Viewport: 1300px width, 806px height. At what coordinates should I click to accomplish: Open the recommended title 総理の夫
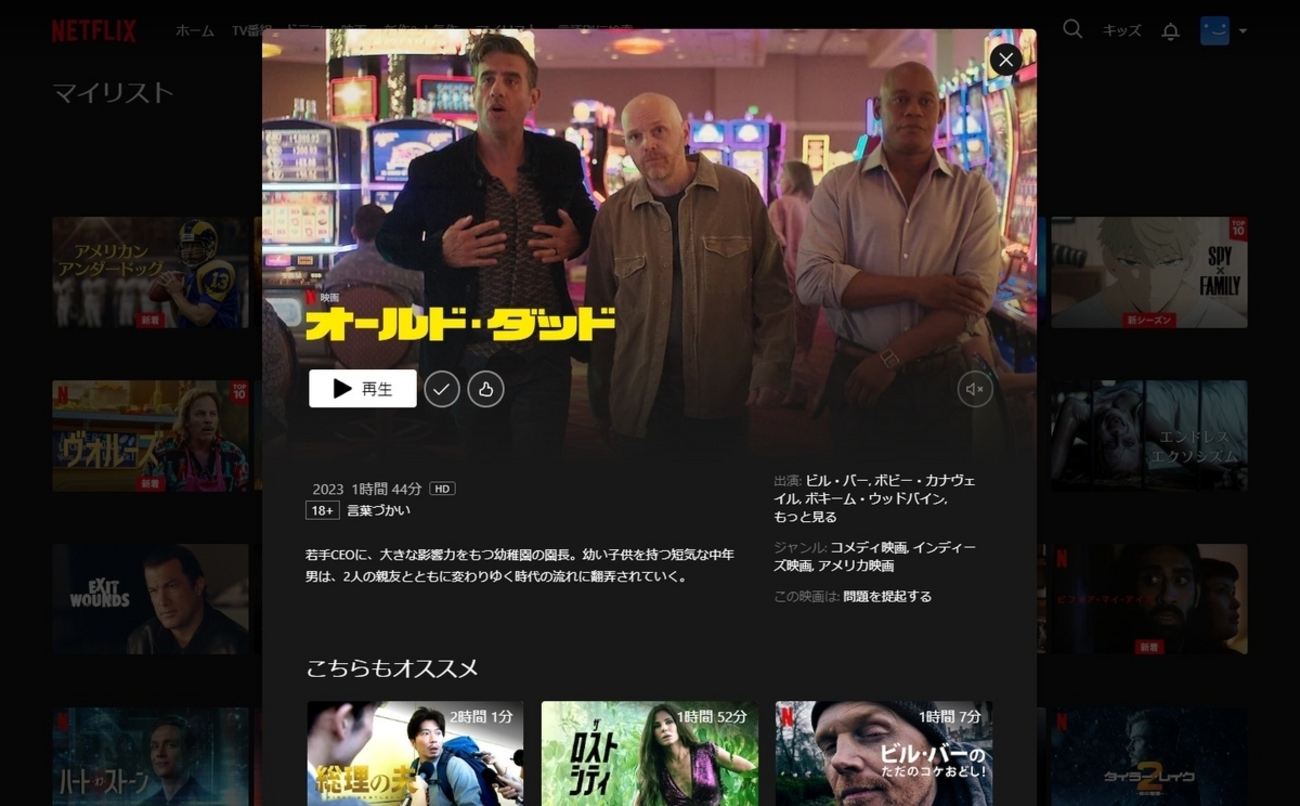click(x=415, y=753)
